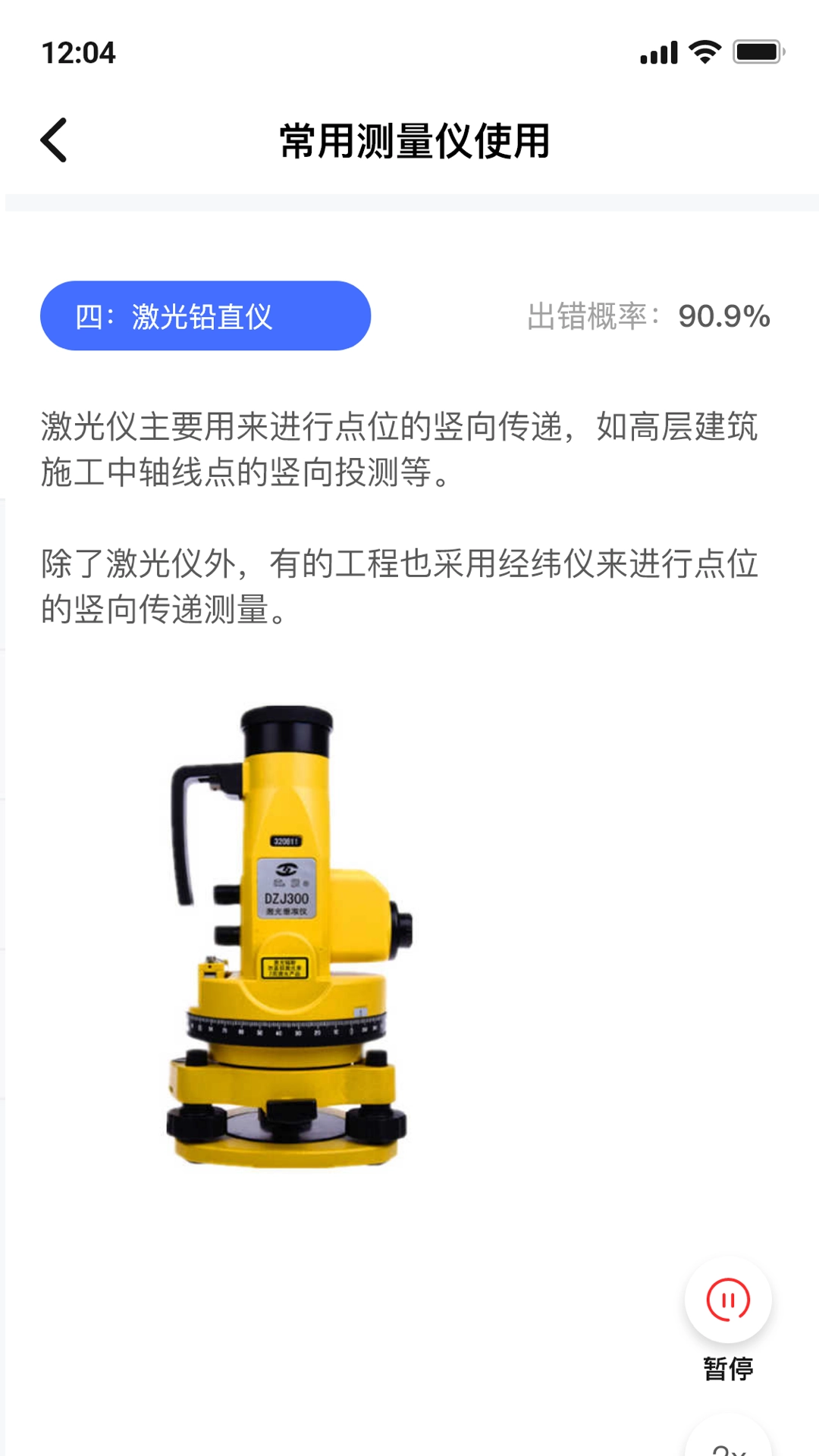Tap the instrument's circular dial in photo

tap(284, 1028)
